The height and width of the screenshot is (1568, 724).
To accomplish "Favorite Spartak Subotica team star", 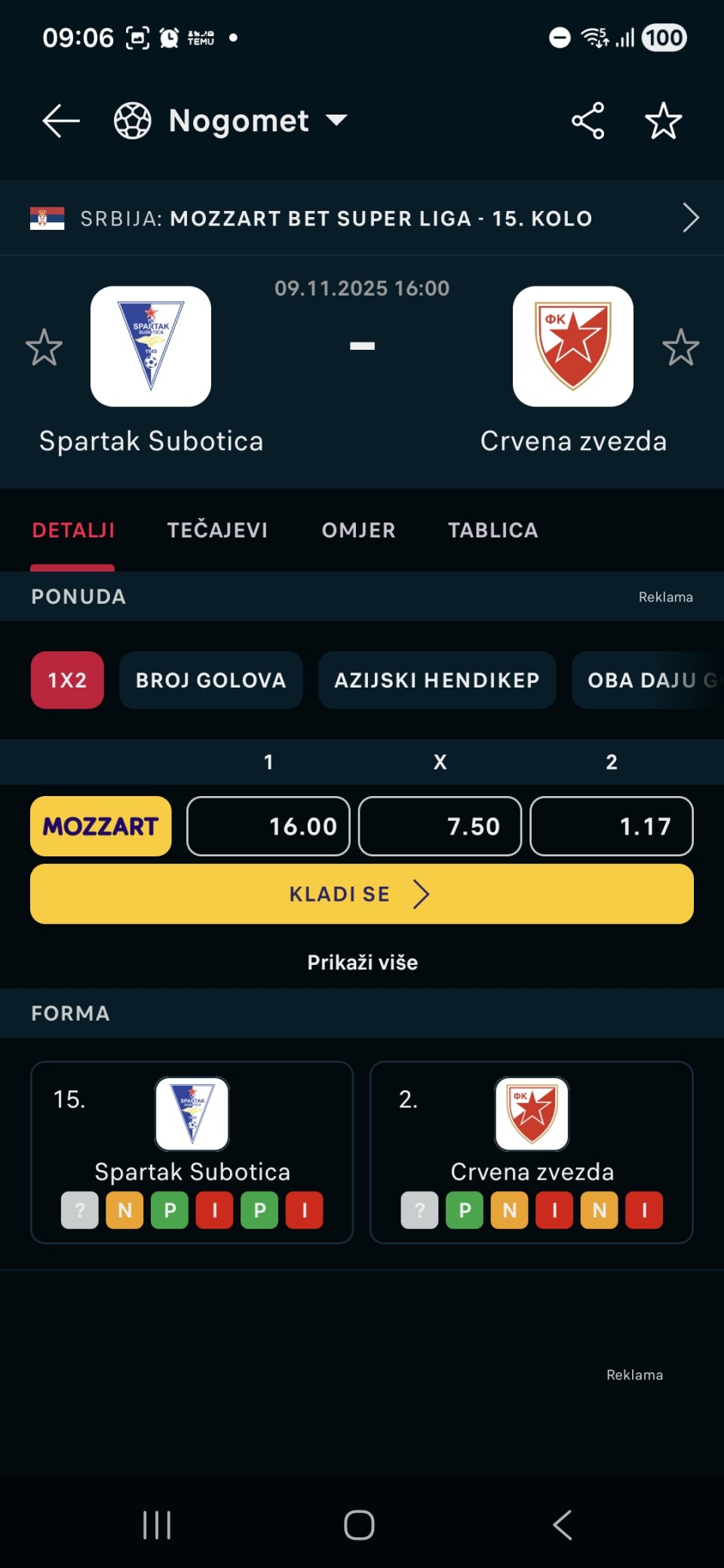I will [x=44, y=348].
